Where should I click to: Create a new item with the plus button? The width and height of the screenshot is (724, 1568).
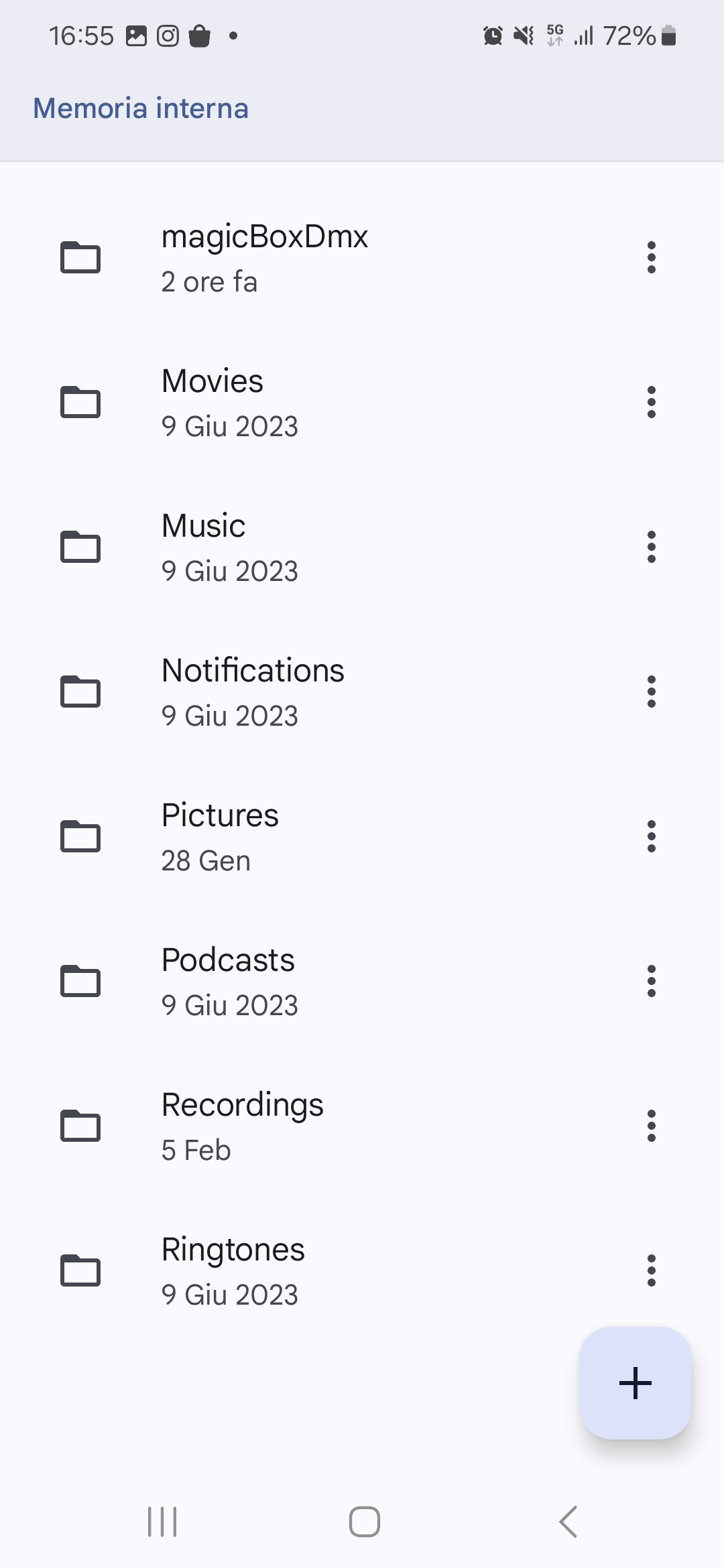(635, 1383)
